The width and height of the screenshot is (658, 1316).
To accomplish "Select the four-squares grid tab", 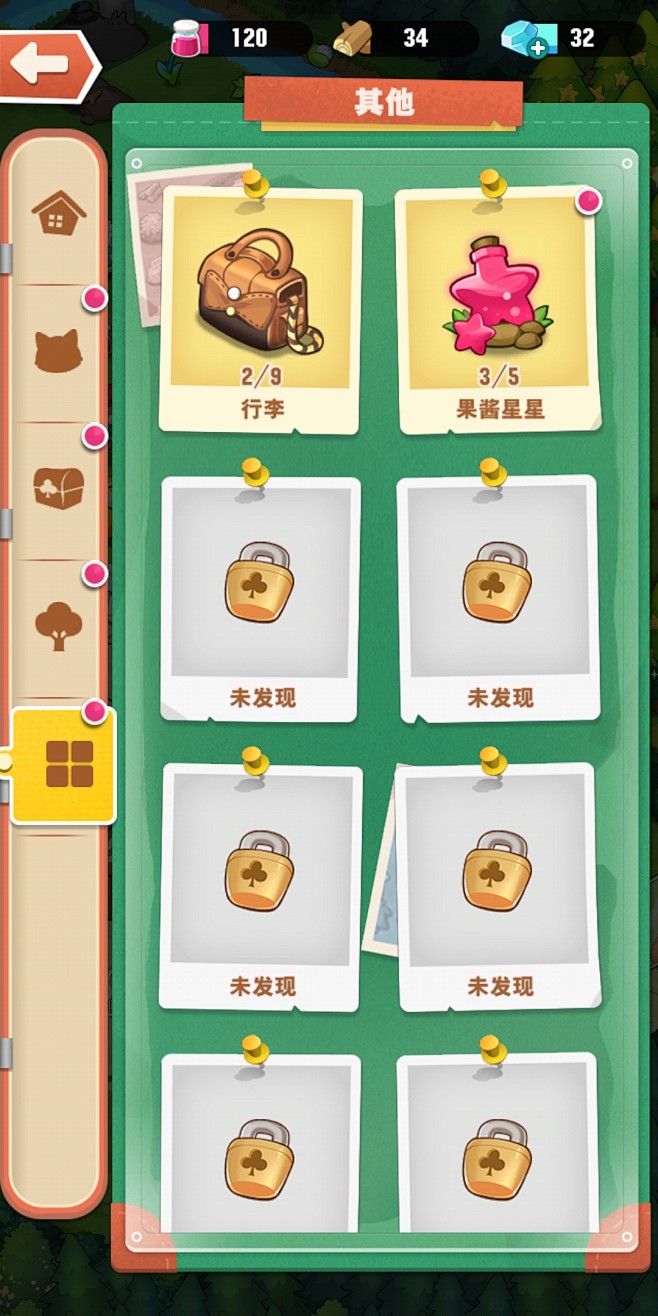I will pos(65,765).
